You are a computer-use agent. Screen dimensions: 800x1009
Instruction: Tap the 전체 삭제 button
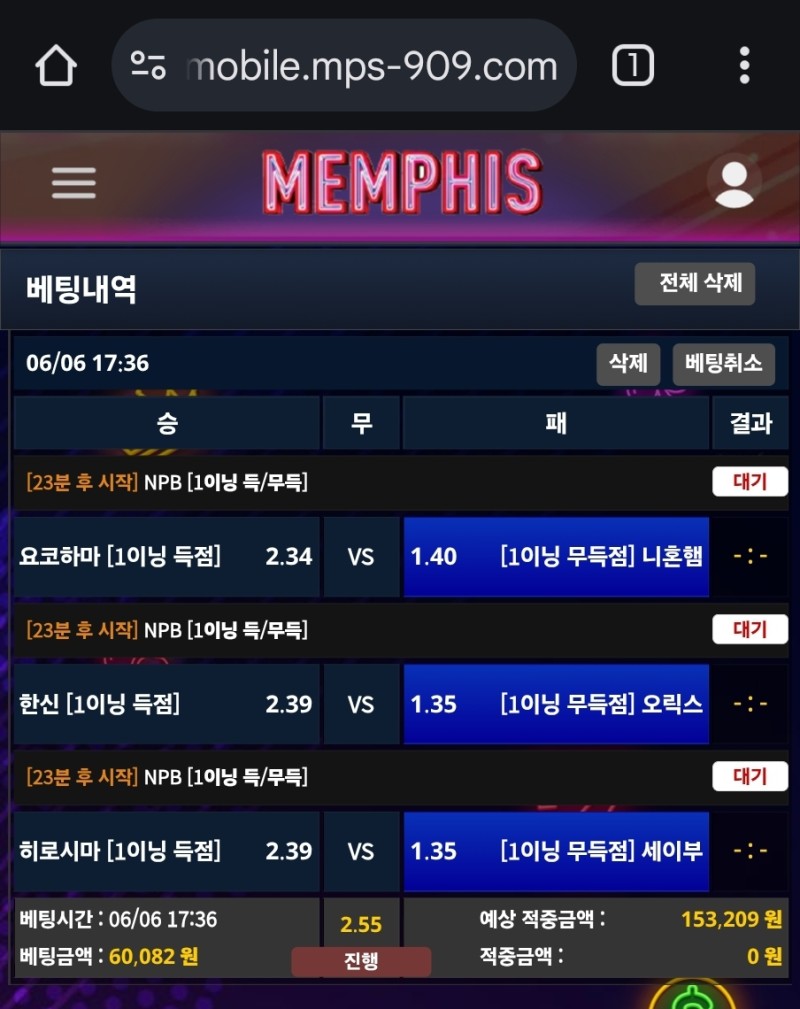[695, 283]
